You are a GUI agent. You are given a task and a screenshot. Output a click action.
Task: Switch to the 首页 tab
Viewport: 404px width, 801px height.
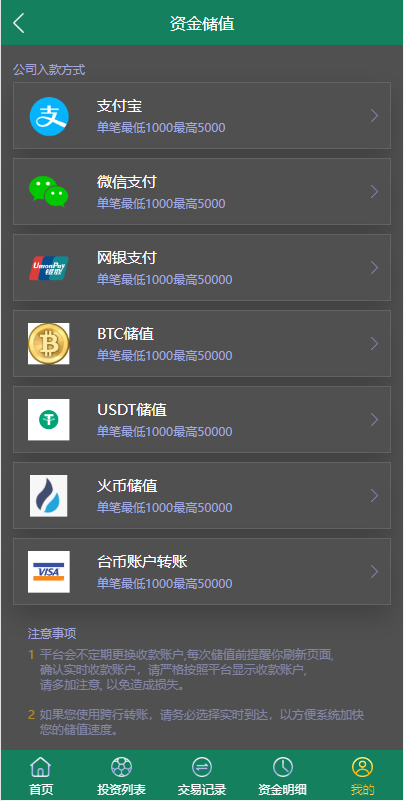click(x=41, y=775)
